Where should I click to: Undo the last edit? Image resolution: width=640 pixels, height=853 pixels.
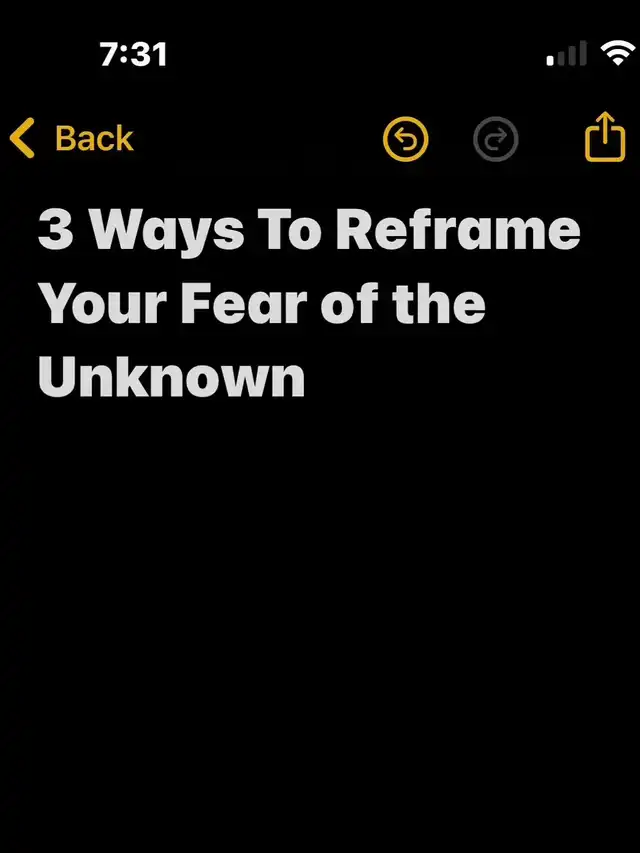[x=405, y=139]
